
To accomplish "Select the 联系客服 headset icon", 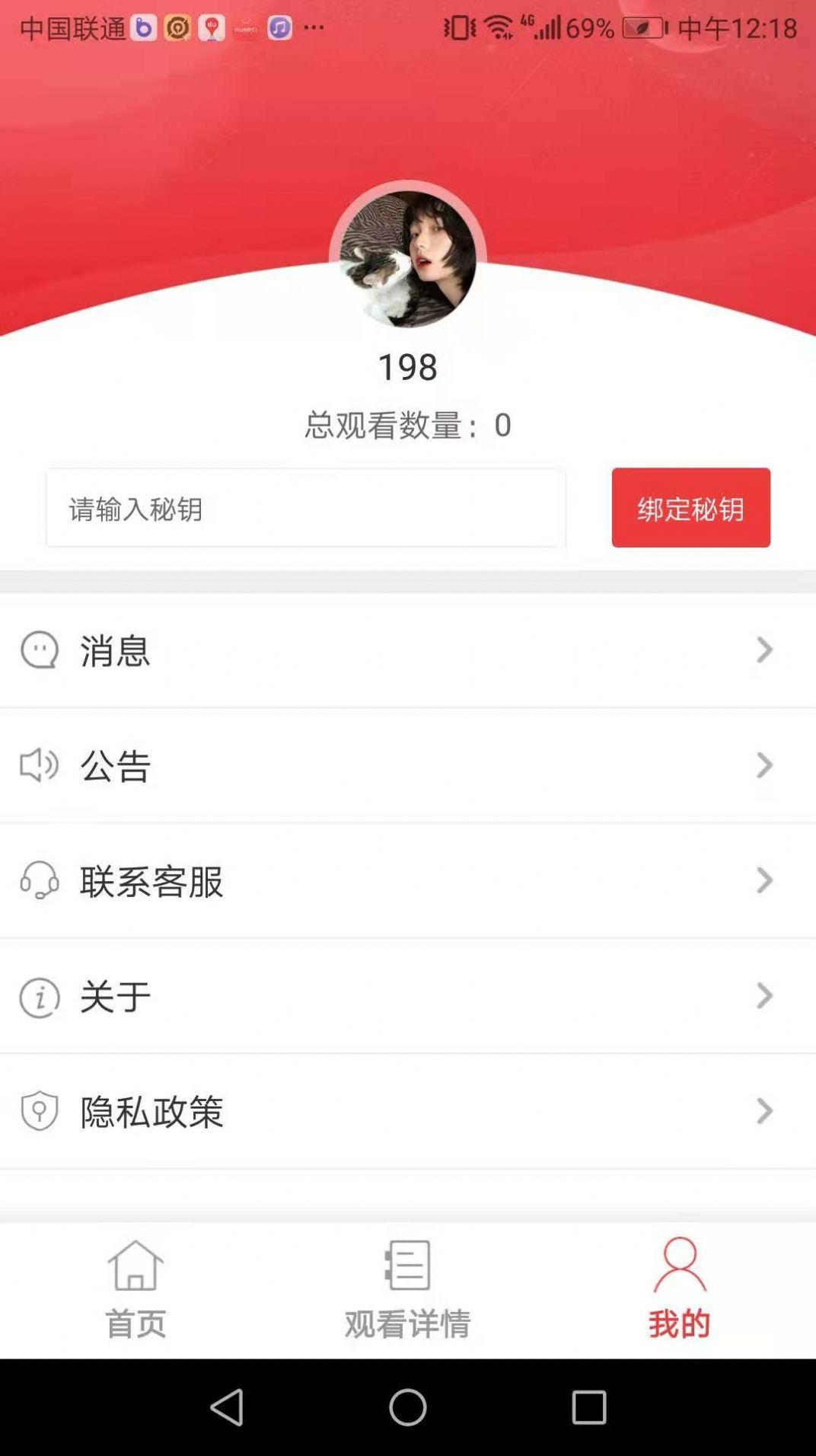I will pyautogui.click(x=40, y=882).
